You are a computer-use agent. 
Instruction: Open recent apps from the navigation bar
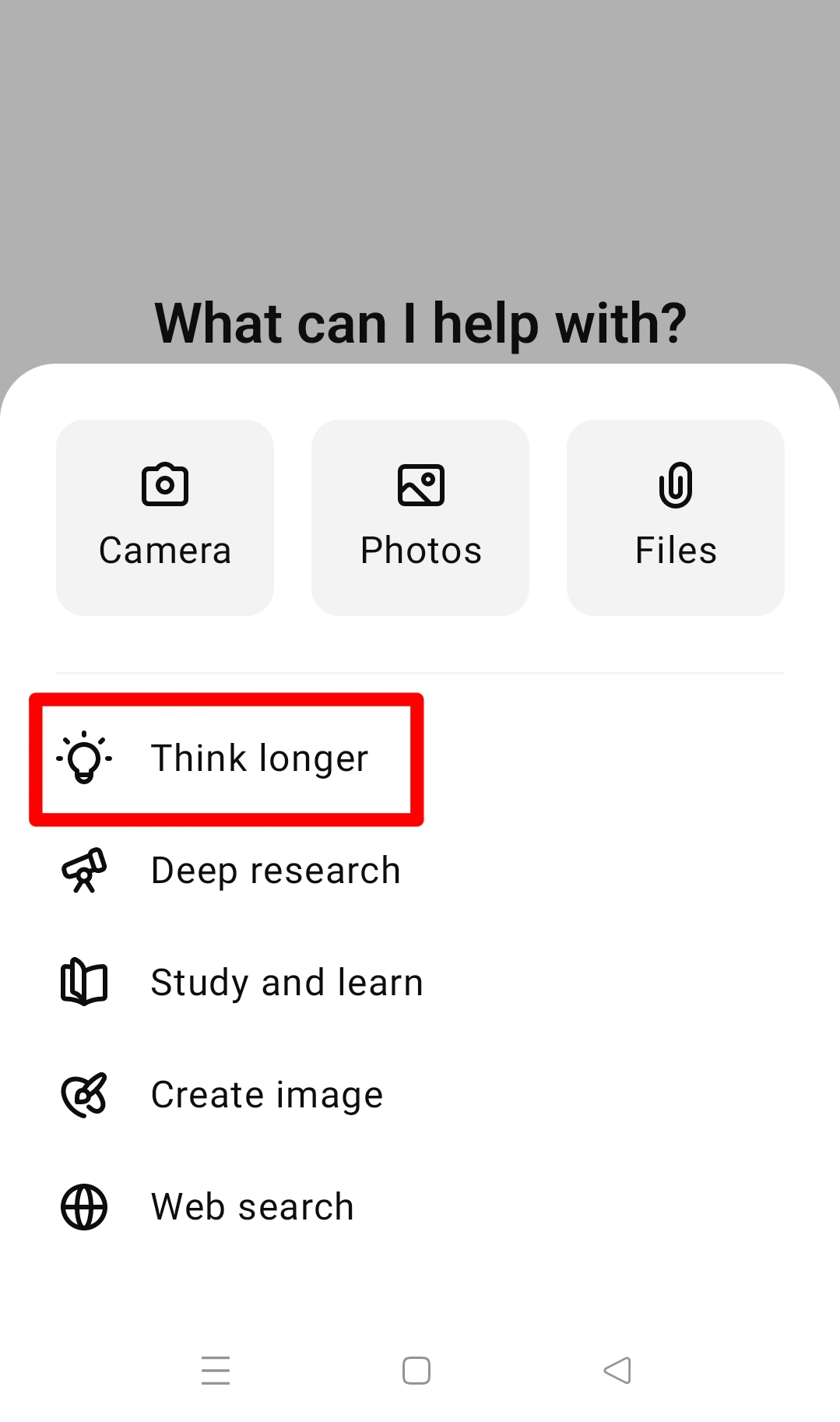point(216,1371)
